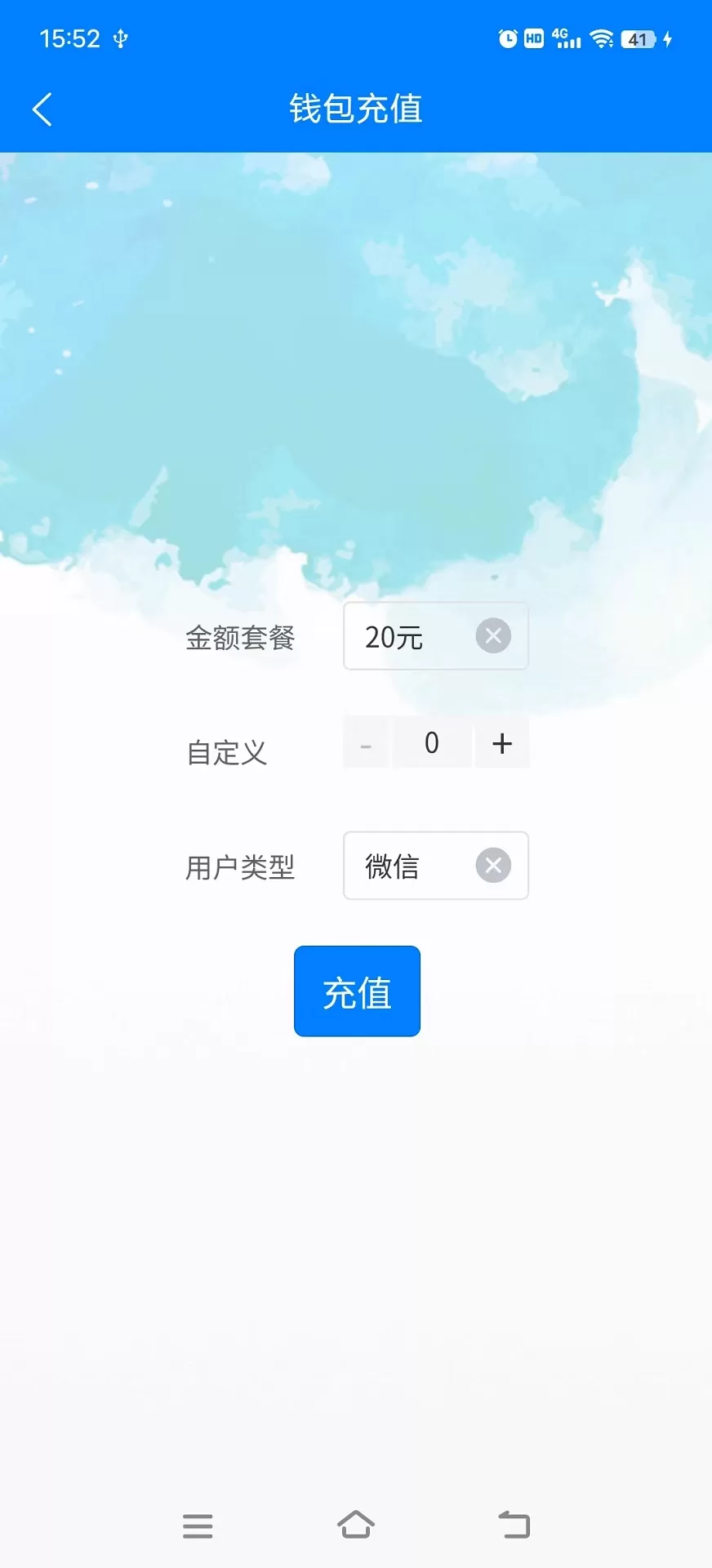Viewport: 712px width, 1568px height.
Task: Go back from the wallet recharge page
Action: 42,109
